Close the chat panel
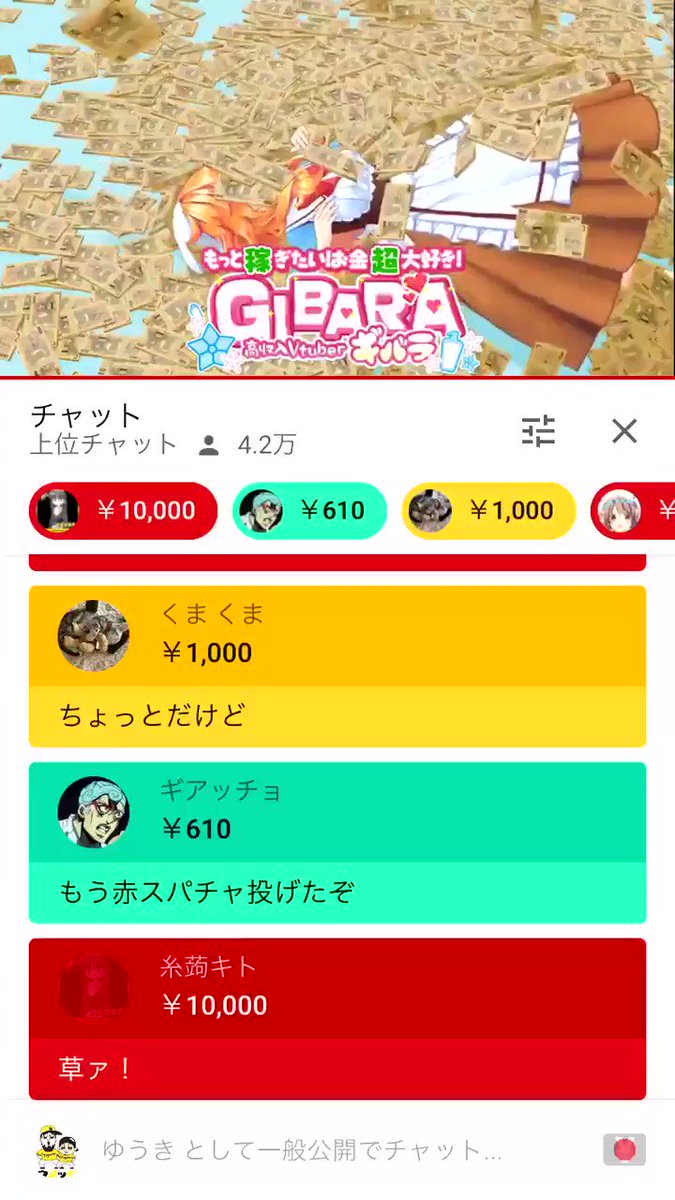Viewport: 675px width, 1200px height. (624, 431)
